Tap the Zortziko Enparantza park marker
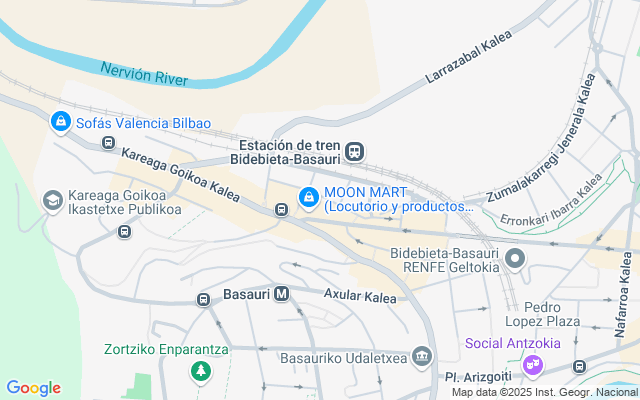The width and height of the screenshot is (640, 400). click(201, 372)
